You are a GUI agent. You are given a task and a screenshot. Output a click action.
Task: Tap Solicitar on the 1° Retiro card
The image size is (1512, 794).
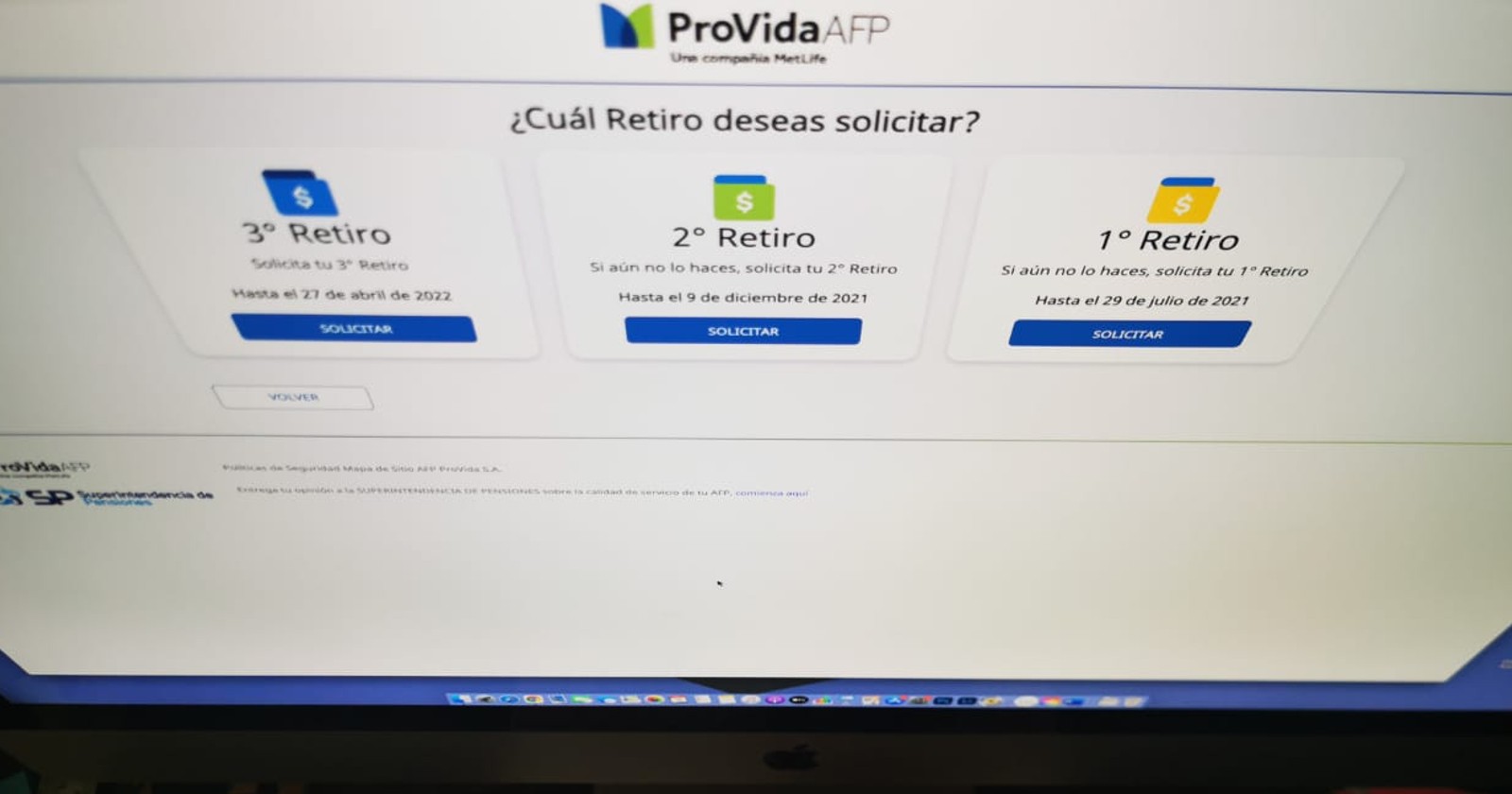click(x=1129, y=334)
